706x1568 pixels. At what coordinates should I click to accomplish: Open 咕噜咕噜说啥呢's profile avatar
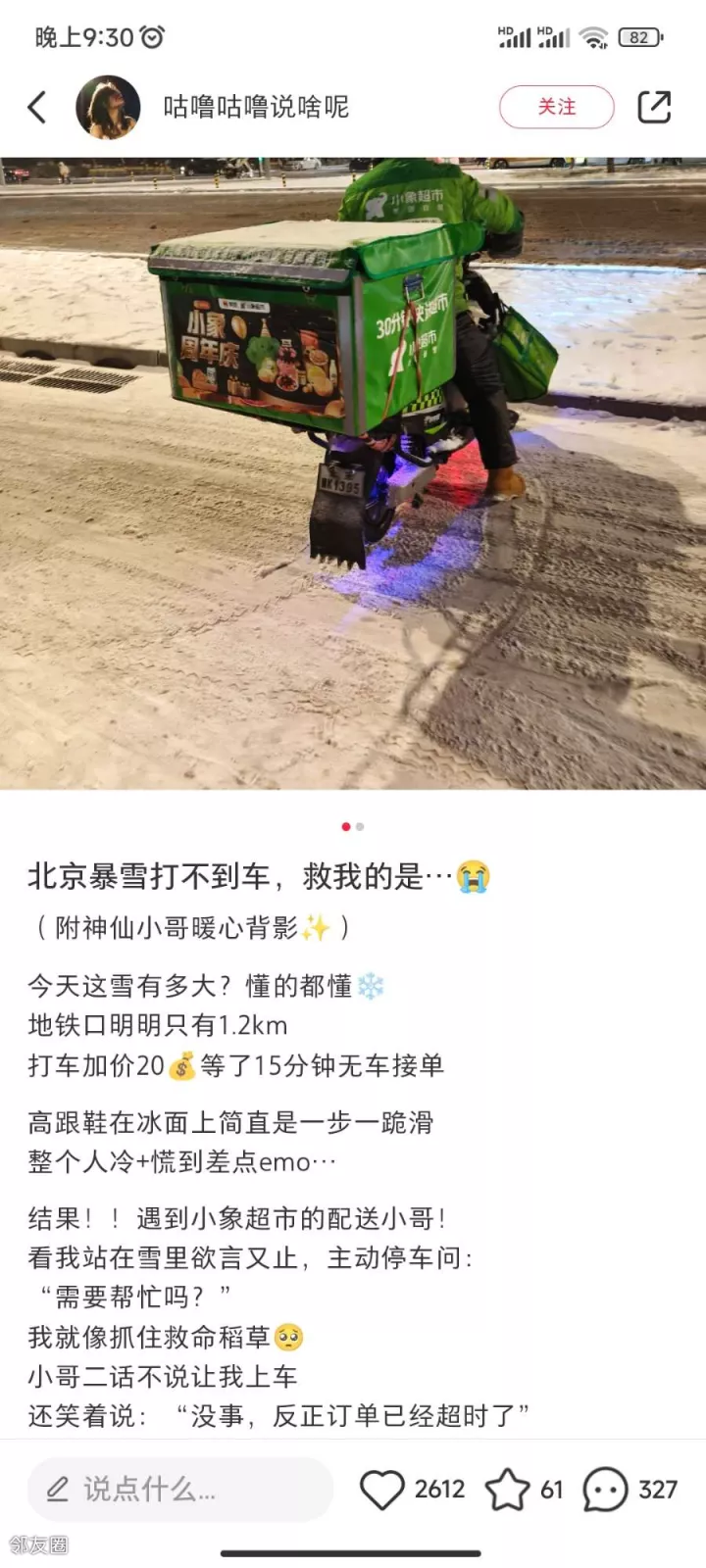[x=108, y=107]
